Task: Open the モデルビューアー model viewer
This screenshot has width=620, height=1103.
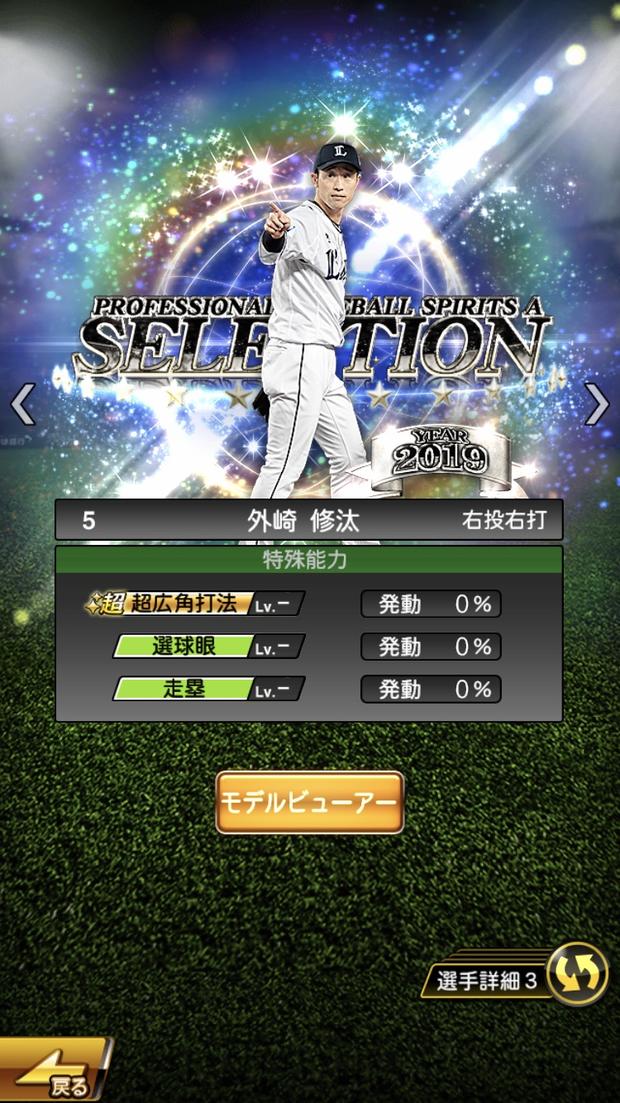Action: (310, 802)
